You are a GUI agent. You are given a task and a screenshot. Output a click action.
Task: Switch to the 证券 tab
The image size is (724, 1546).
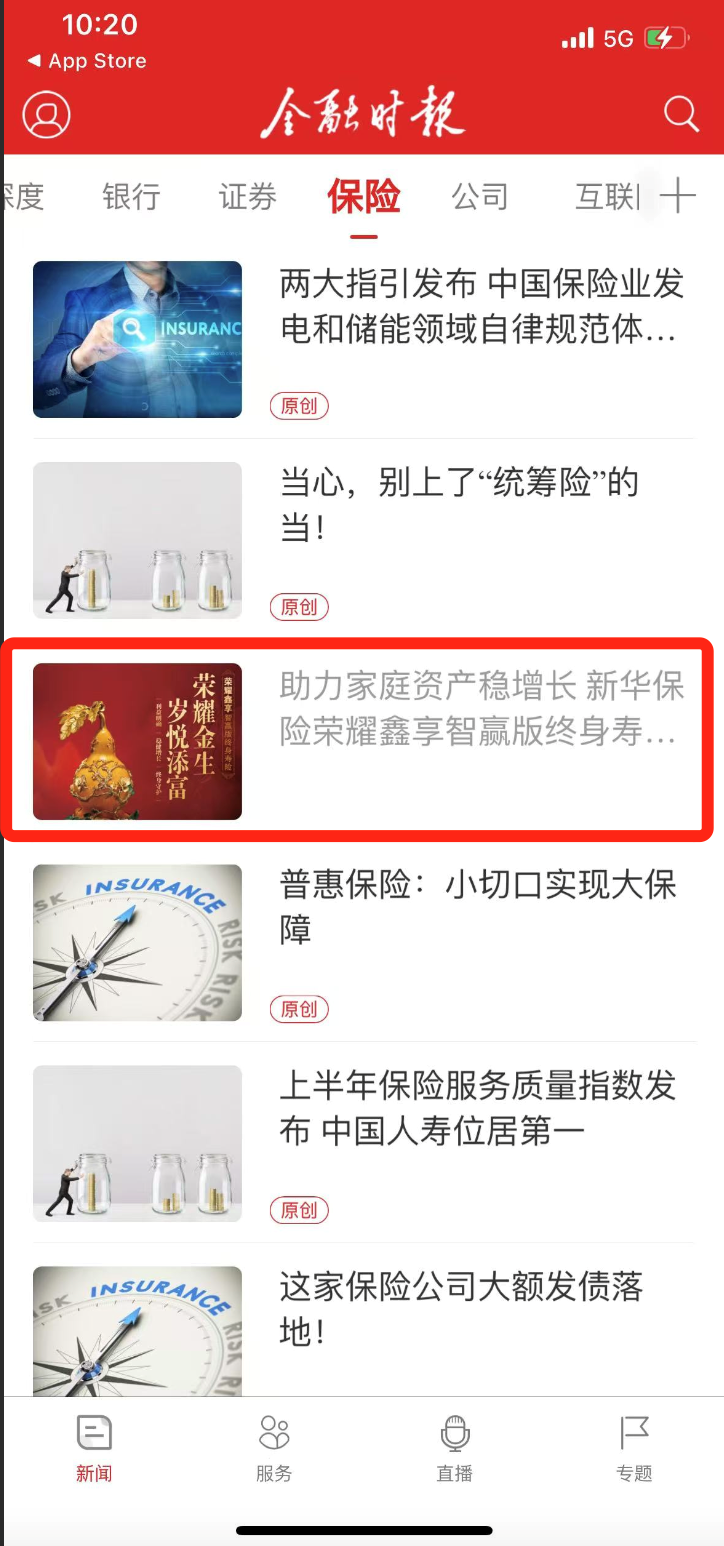[247, 197]
